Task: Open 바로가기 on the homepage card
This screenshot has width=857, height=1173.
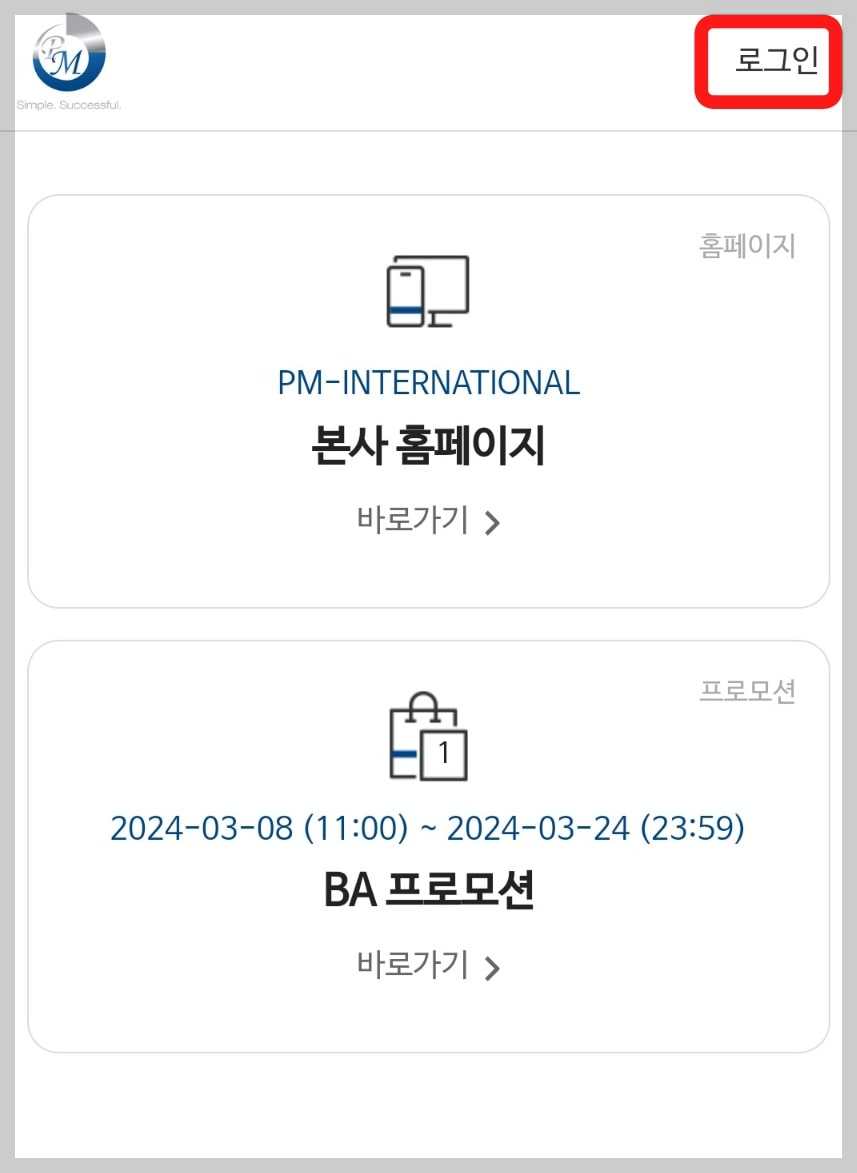Action: (413, 520)
